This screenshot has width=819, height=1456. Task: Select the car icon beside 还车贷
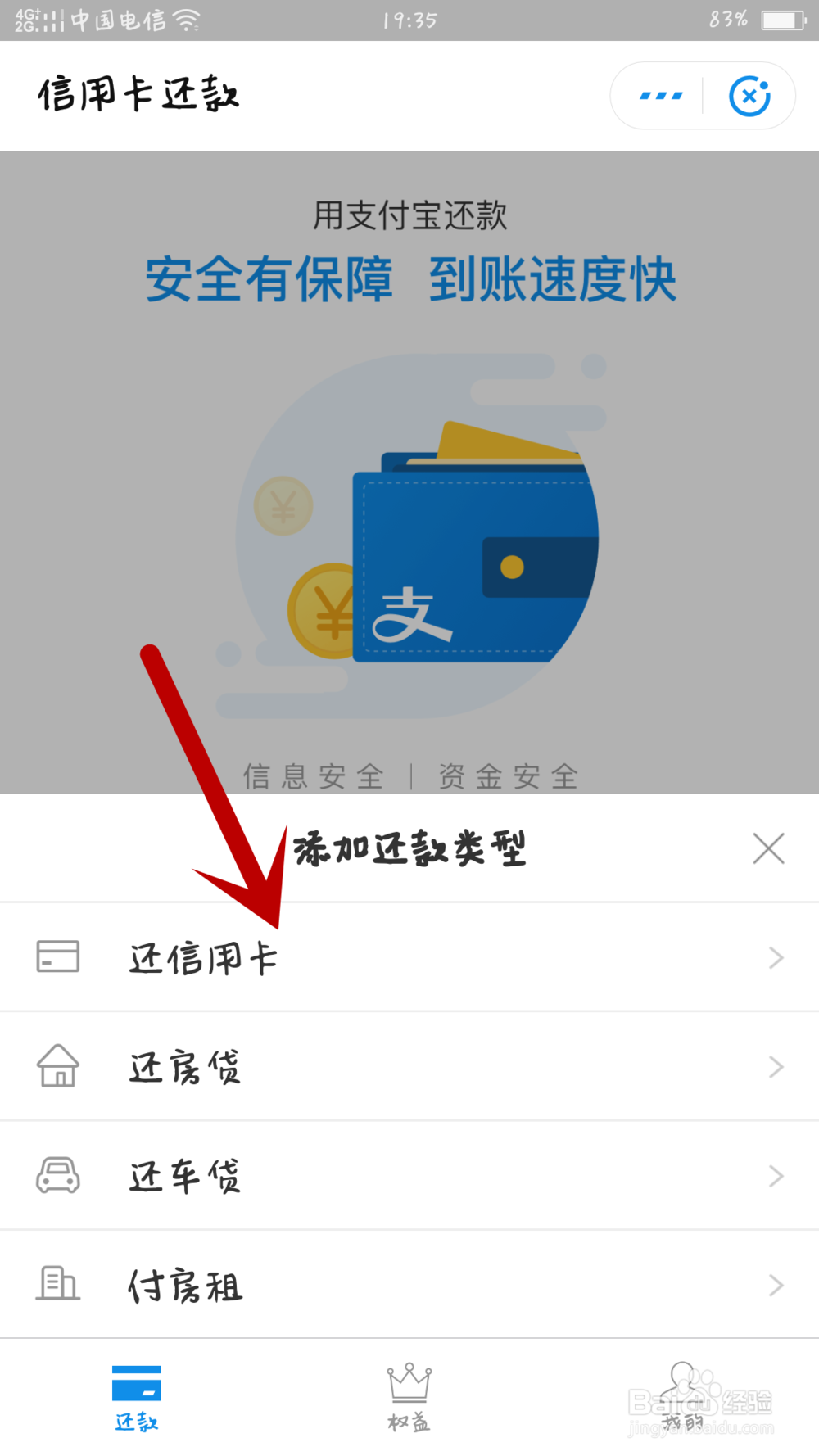(57, 1176)
